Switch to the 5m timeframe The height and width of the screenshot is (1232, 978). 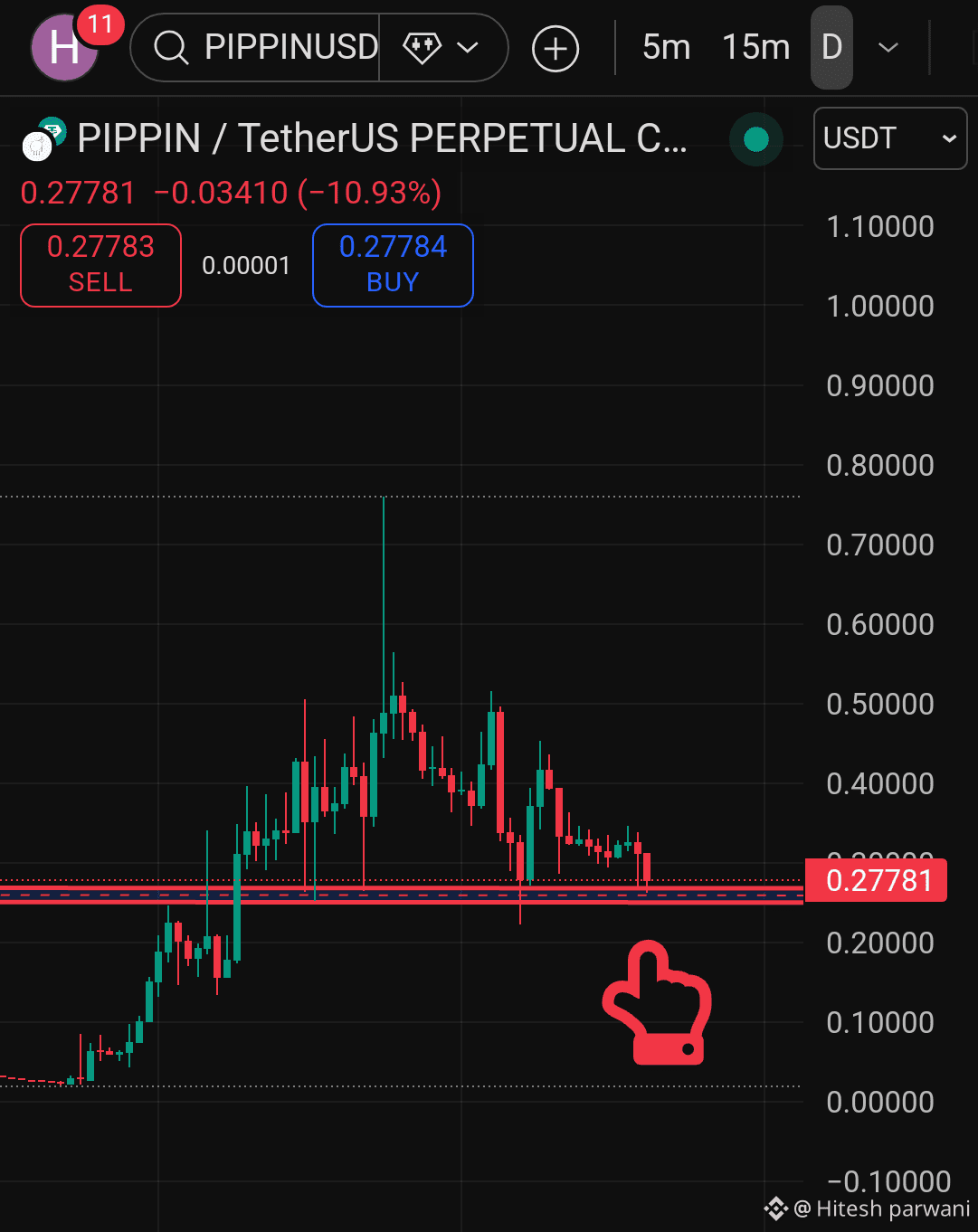click(x=666, y=47)
